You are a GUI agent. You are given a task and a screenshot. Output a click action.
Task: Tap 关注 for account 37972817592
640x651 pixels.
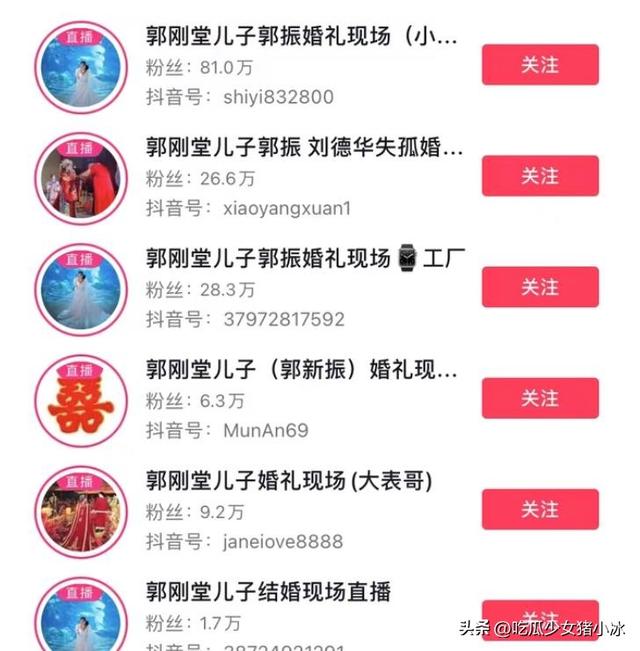(x=540, y=287)
